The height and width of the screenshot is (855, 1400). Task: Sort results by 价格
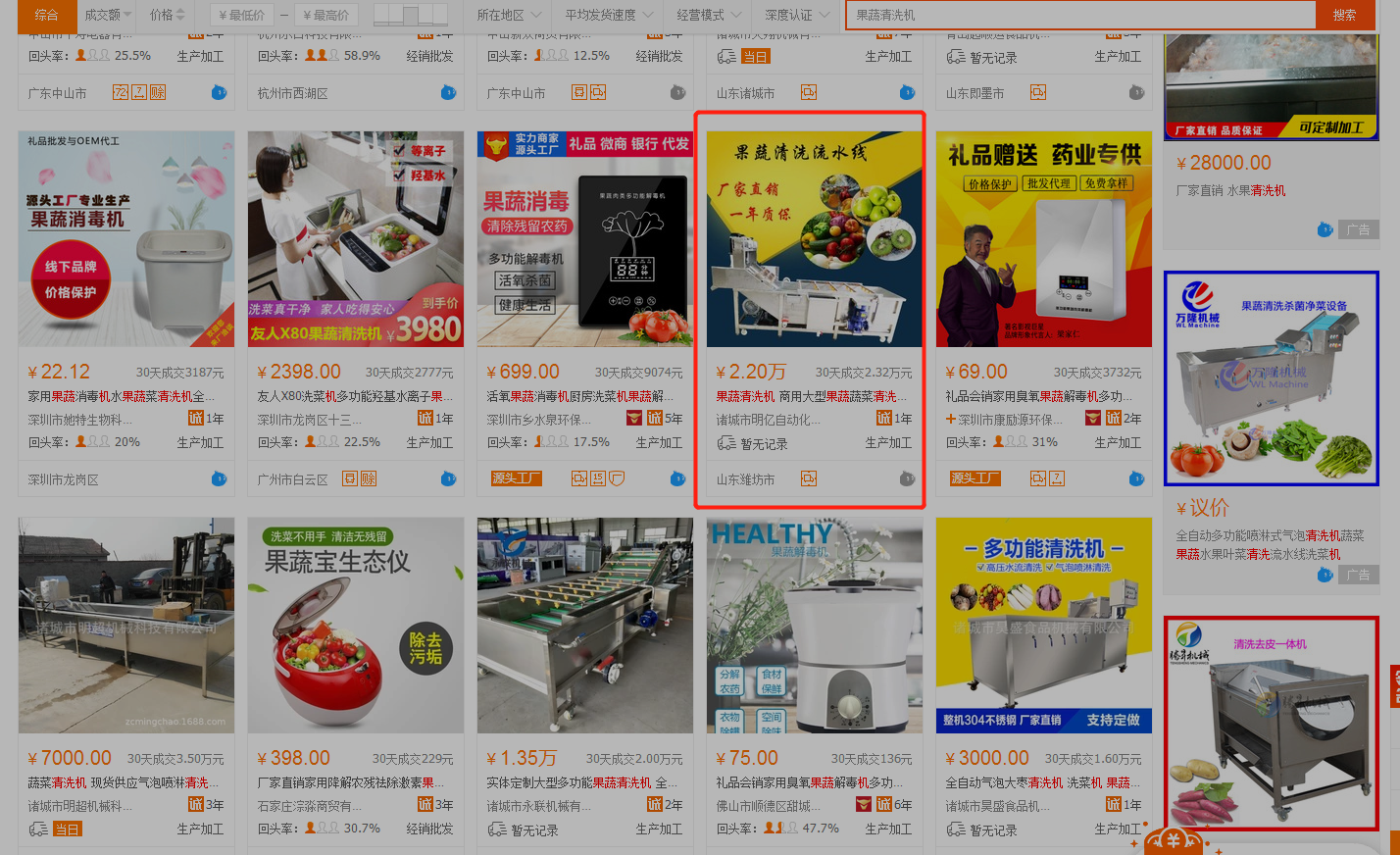(167, 15)
